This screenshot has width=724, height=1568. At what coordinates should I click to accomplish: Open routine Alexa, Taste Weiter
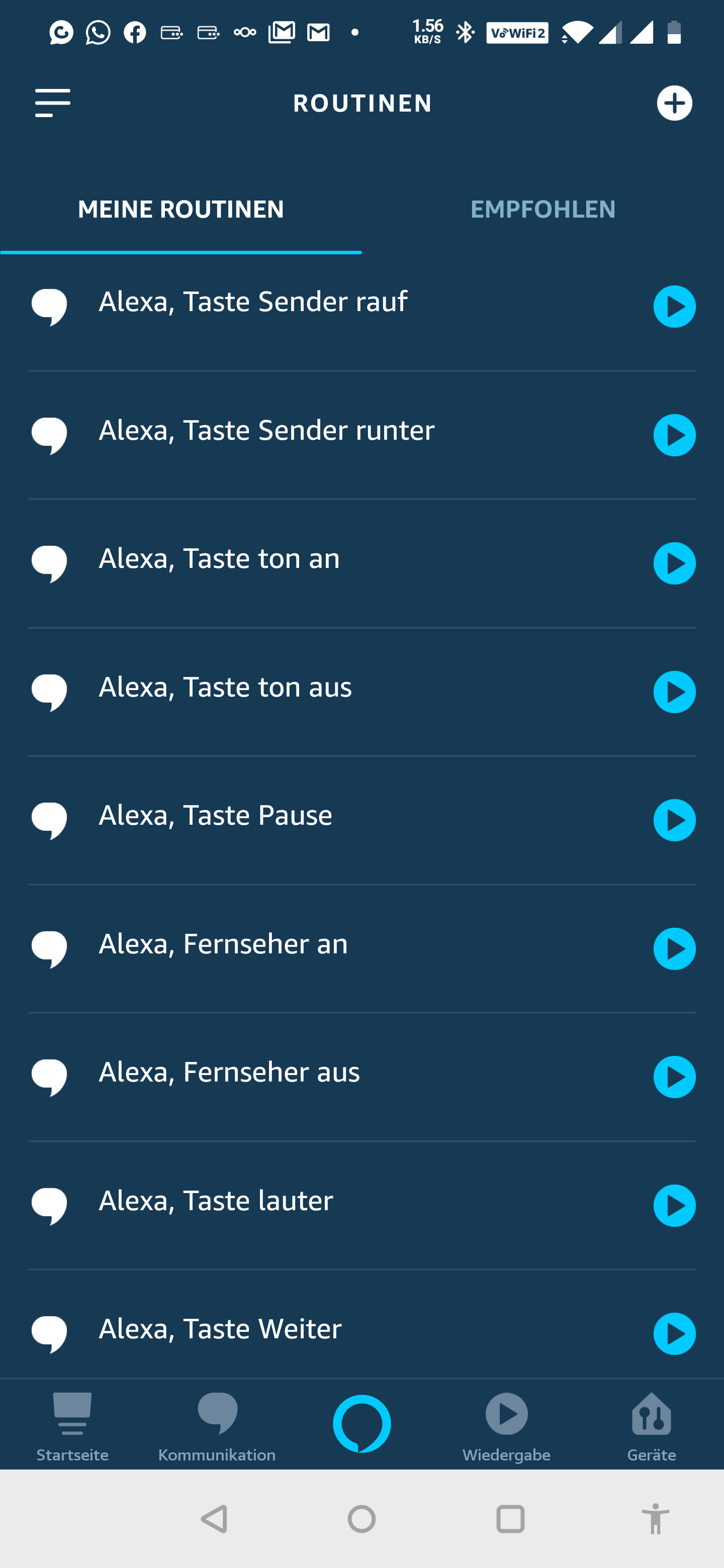tap(361, 1333)
